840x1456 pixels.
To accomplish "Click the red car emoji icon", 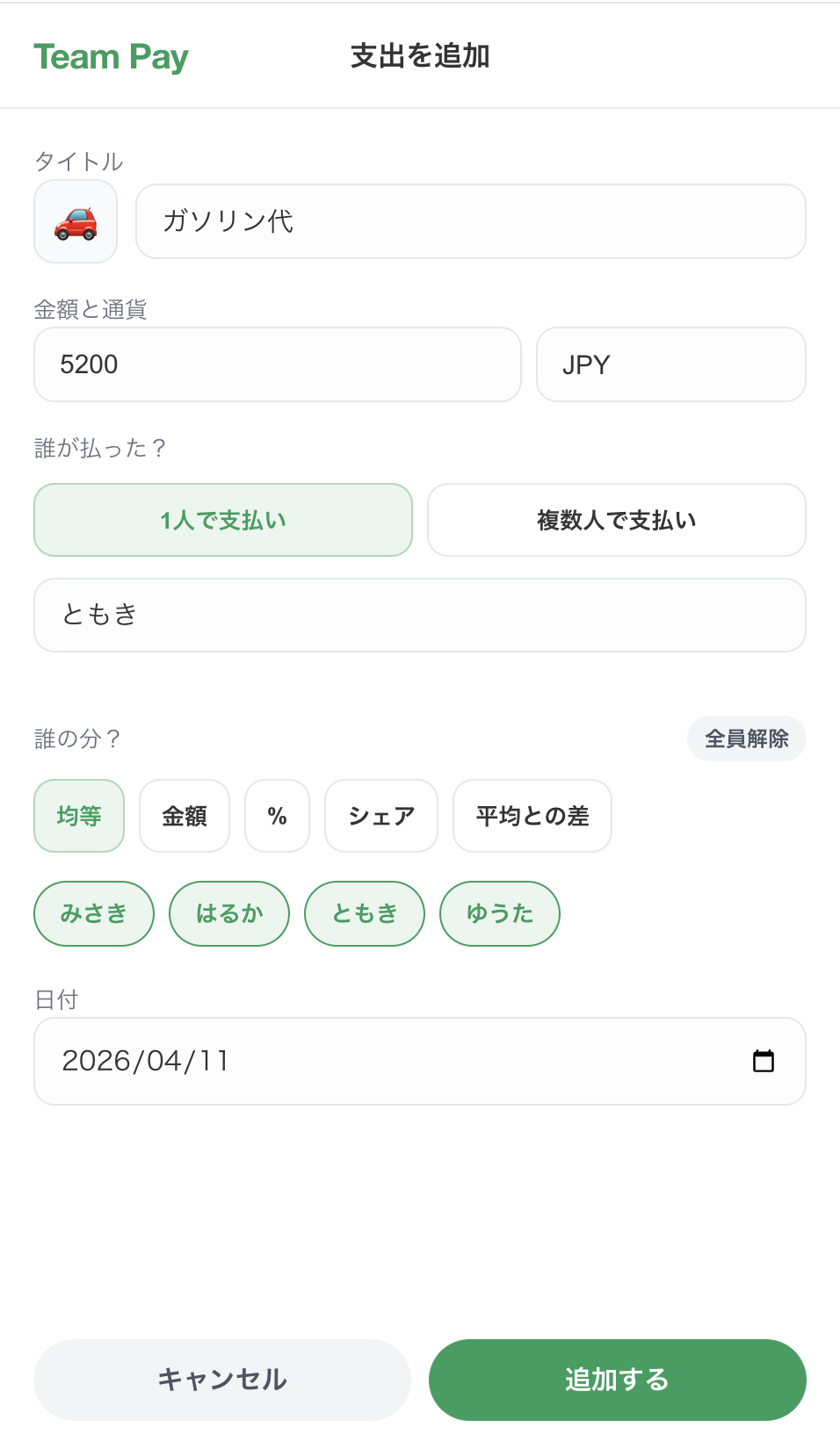I will pyautogui.click(x=76, y=221).
